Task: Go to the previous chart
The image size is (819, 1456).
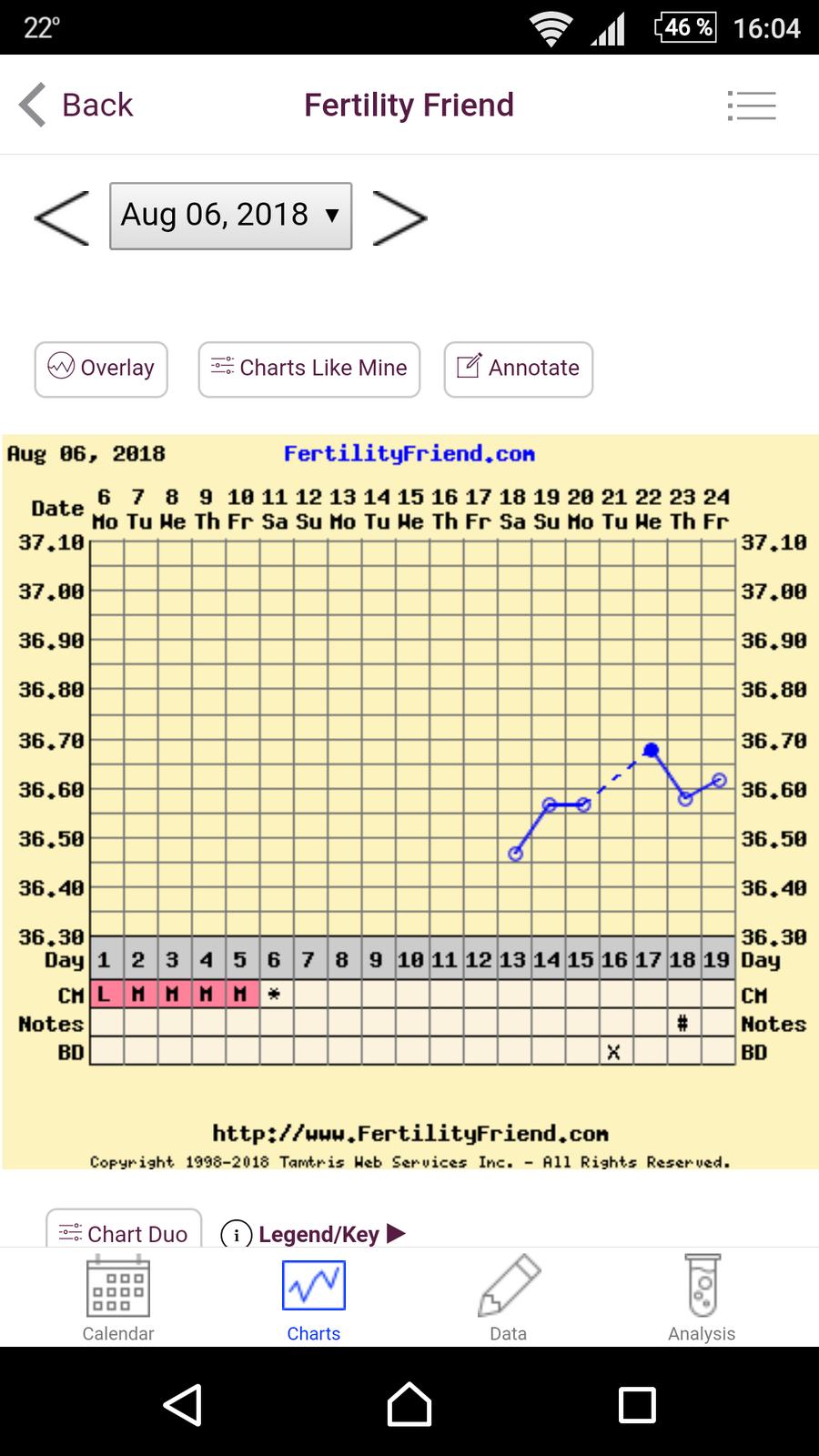Action: pos(62,217)
